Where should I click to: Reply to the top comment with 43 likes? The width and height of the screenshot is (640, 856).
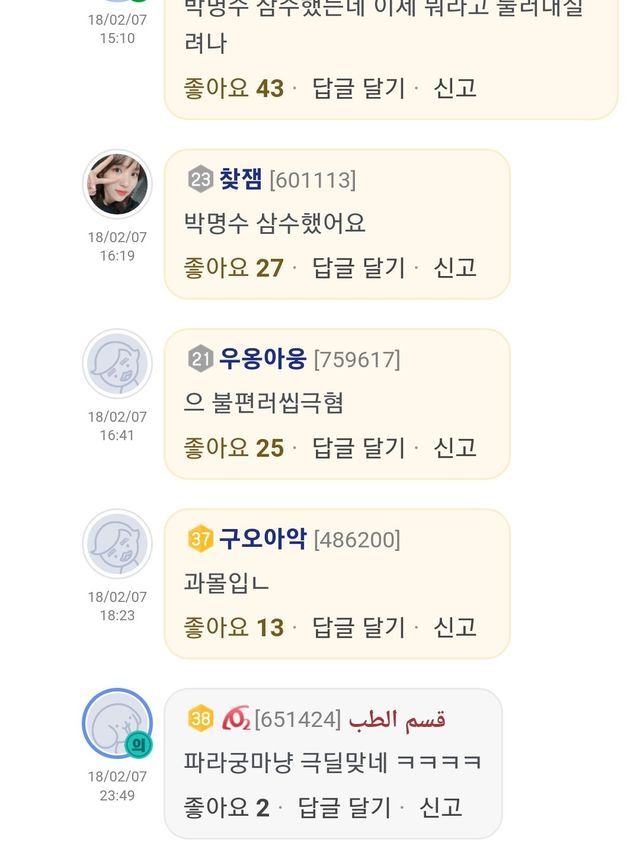359,88
